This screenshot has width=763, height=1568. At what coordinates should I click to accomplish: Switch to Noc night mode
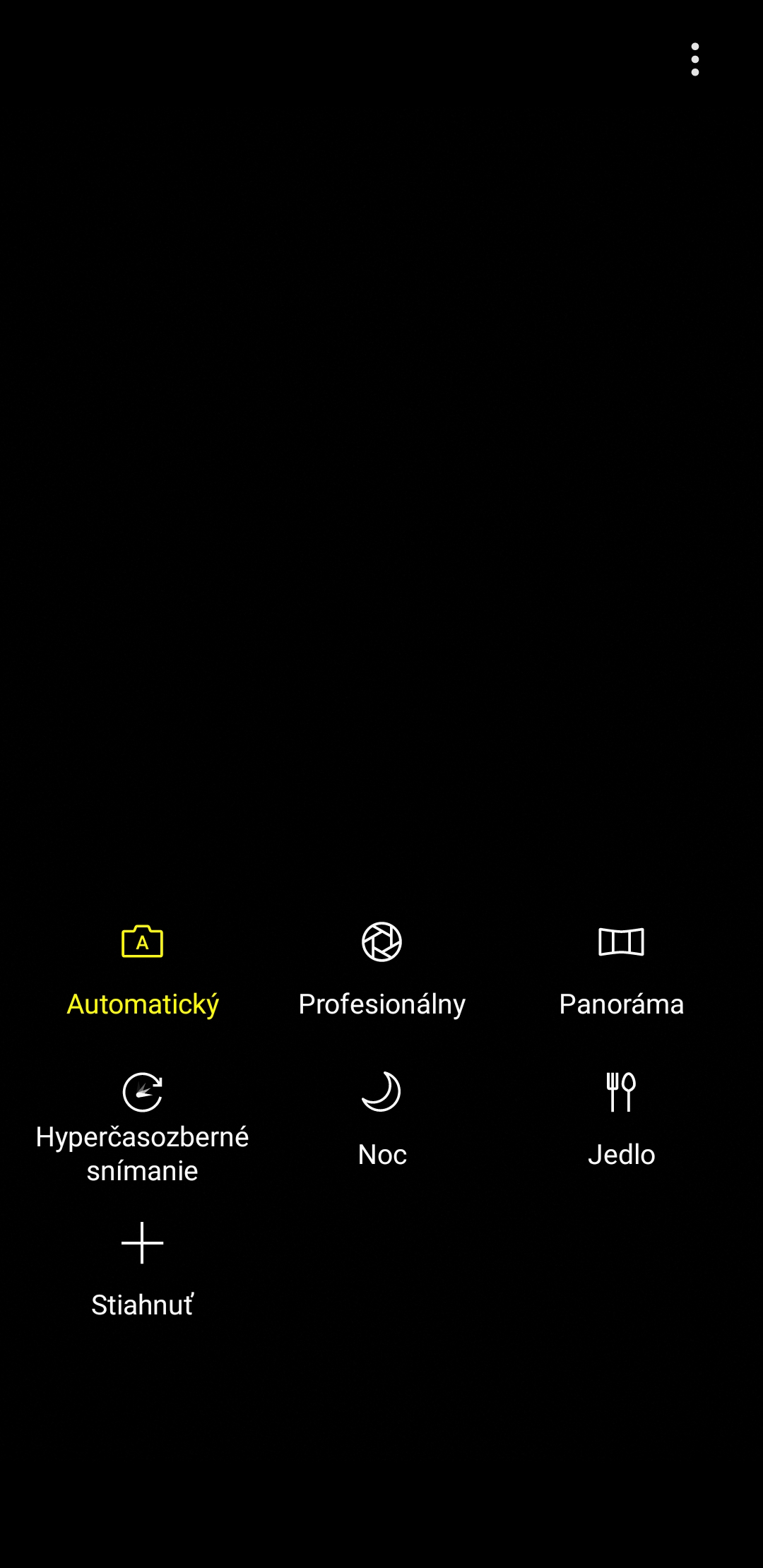coord(381,1121)
